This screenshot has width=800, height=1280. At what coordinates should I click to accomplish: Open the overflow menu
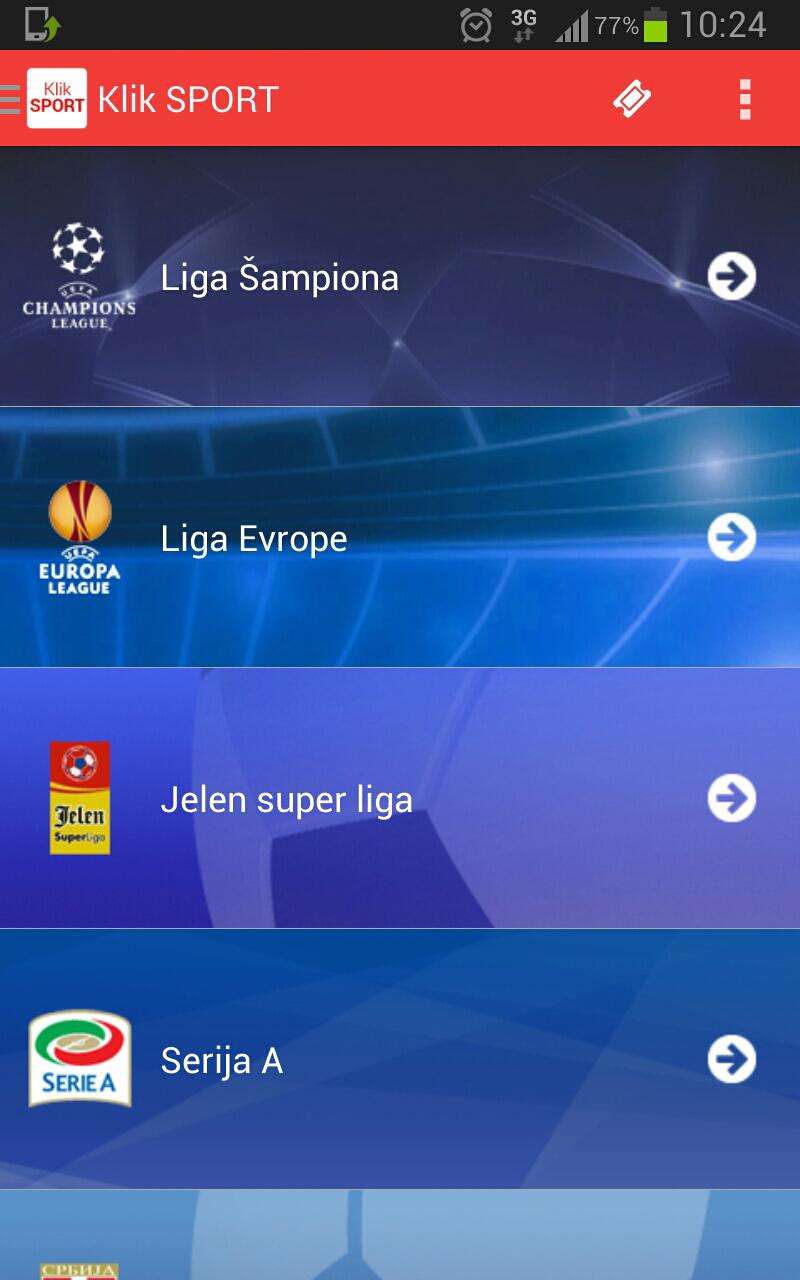click(744, 99)
